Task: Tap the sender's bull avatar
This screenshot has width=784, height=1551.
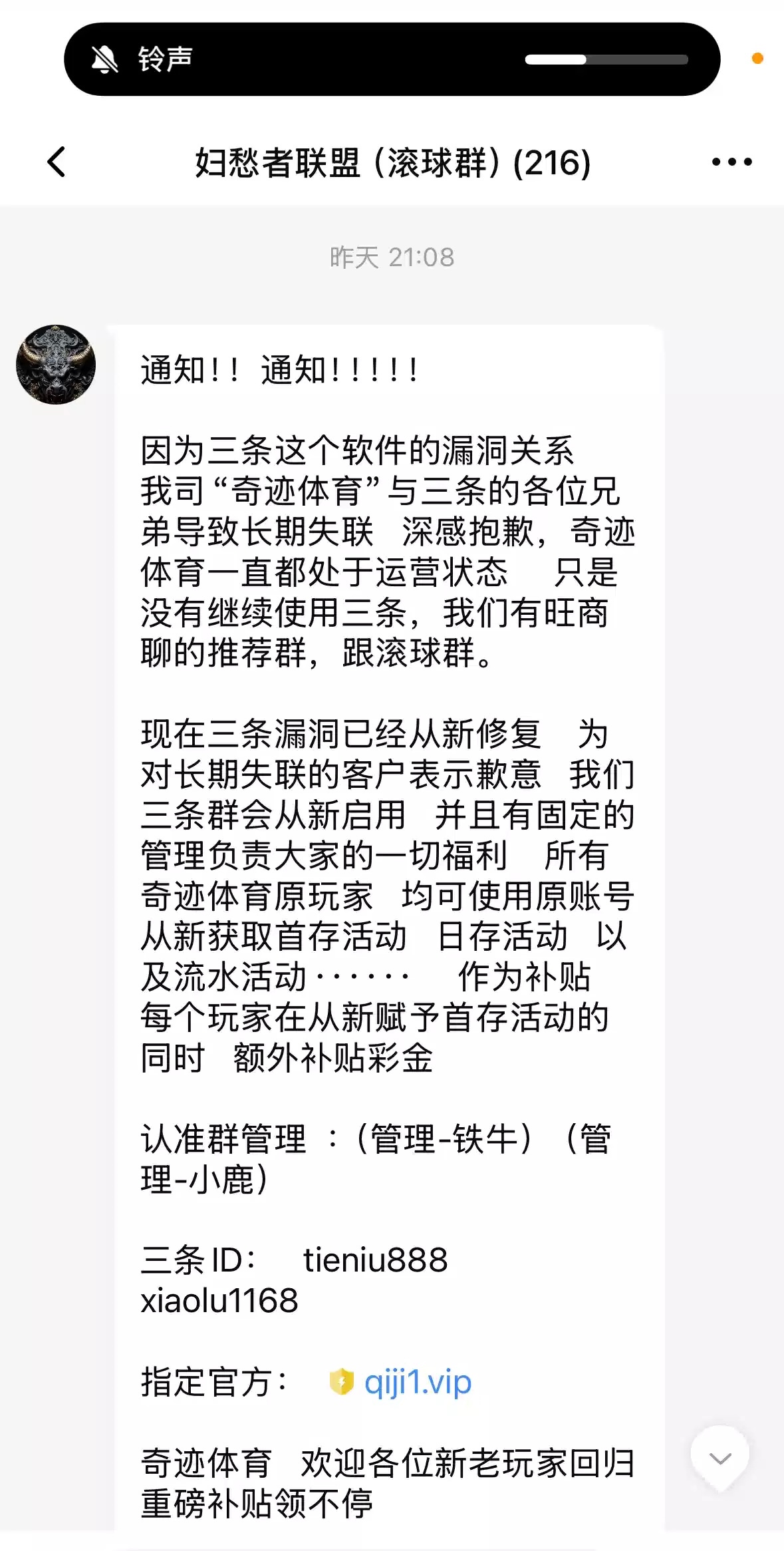Action: click(56, 365)
